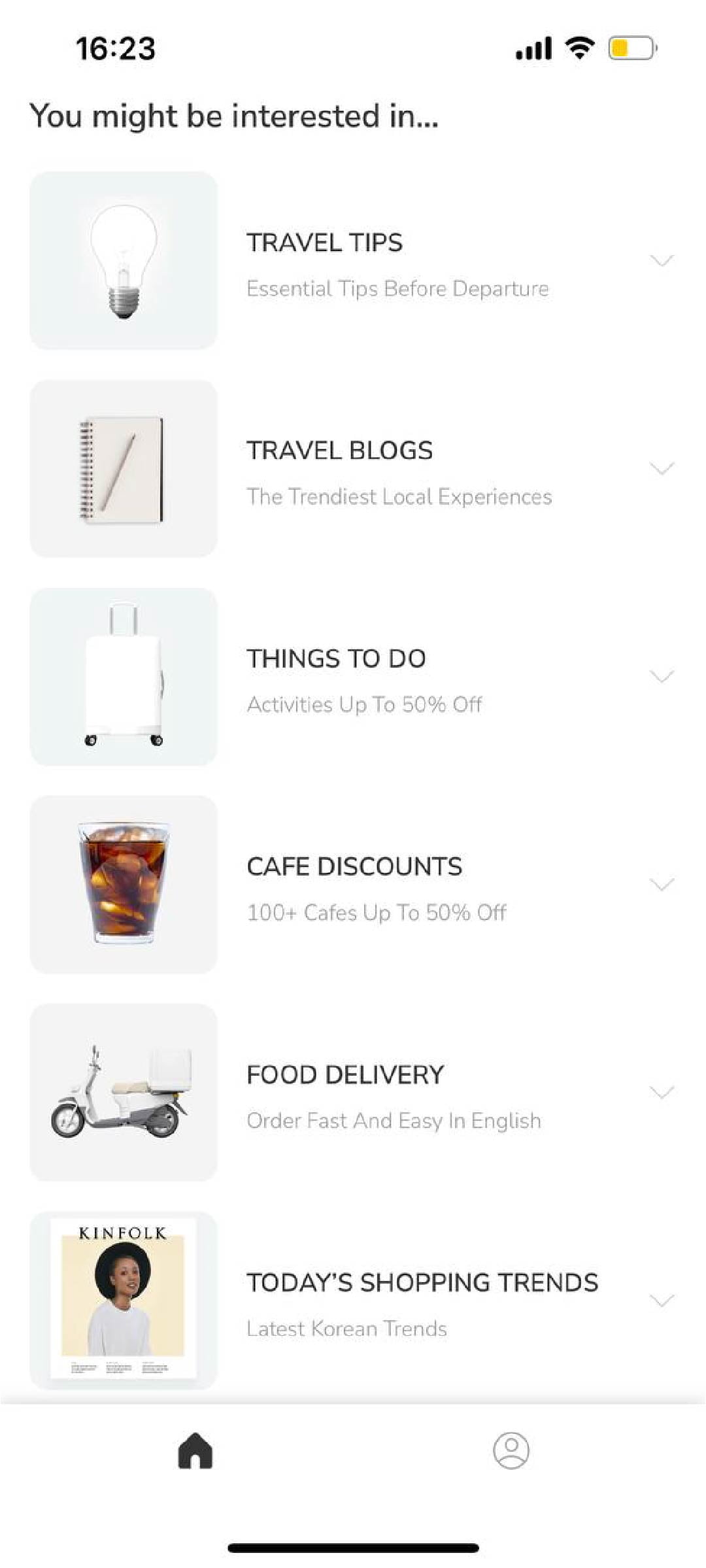This screenshot has width=706, height=1568.
Task: Expand the Today's Shopping Trends chevron
Action: point(662,1301)
